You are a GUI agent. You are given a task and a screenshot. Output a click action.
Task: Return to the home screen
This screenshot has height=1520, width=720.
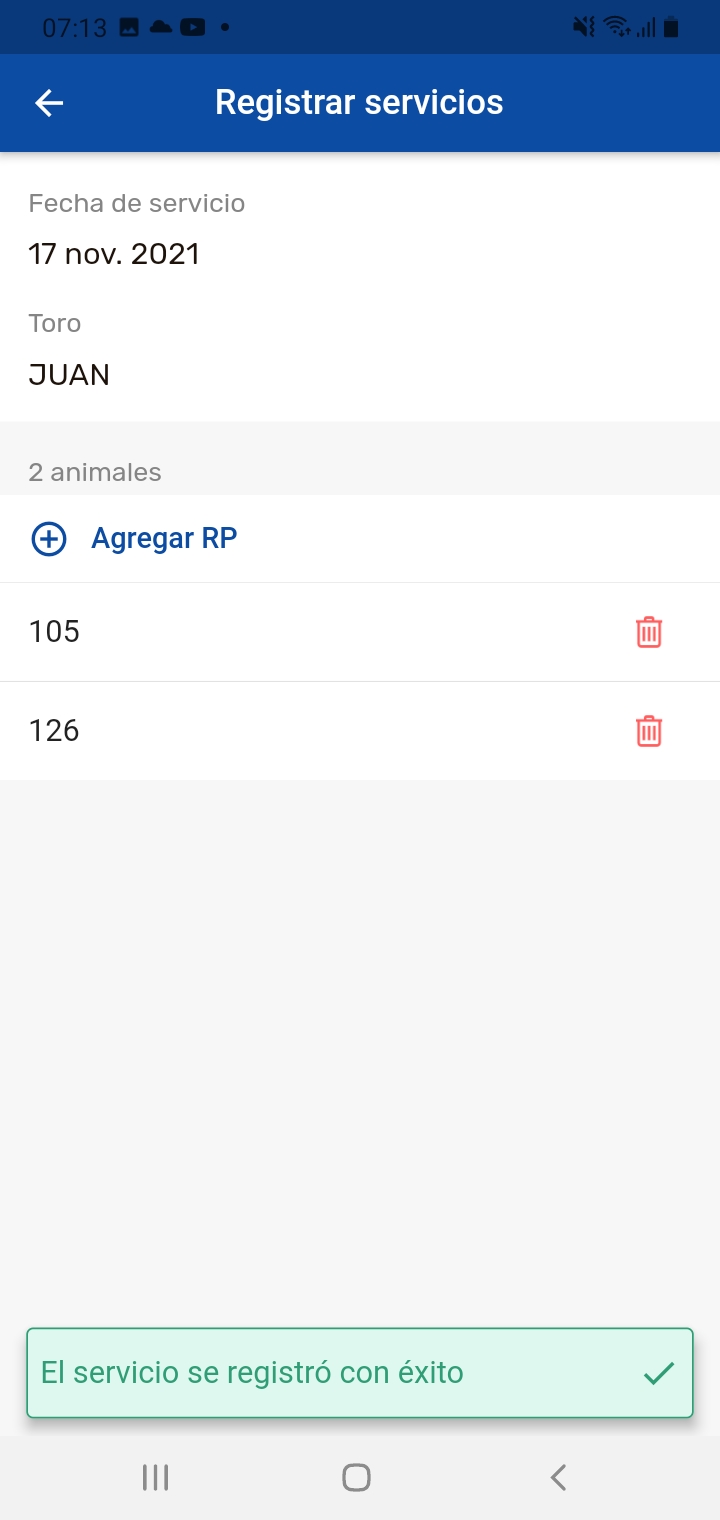click(x=356, y=1477)
